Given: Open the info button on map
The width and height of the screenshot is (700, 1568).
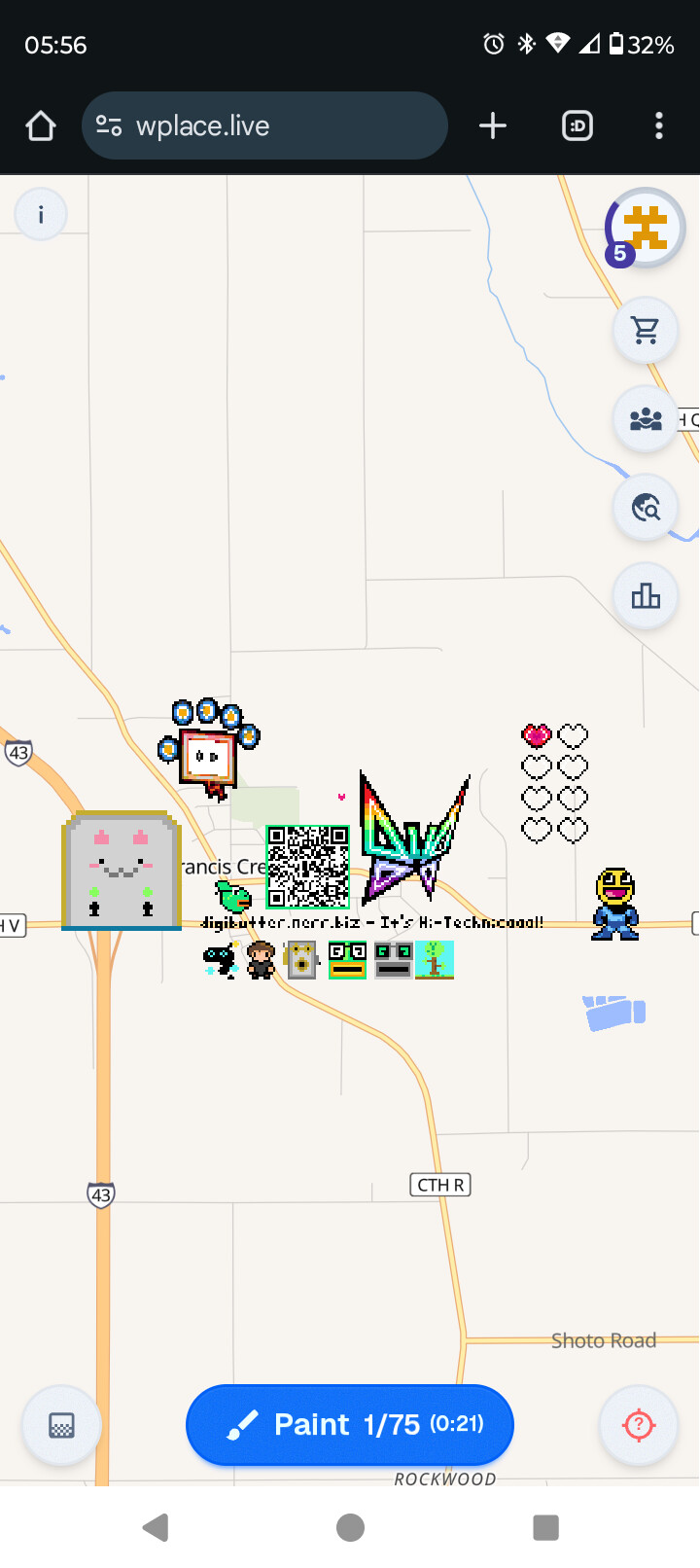Looking at the screenshot, I should pyautogui.click(x=41, y=214).
